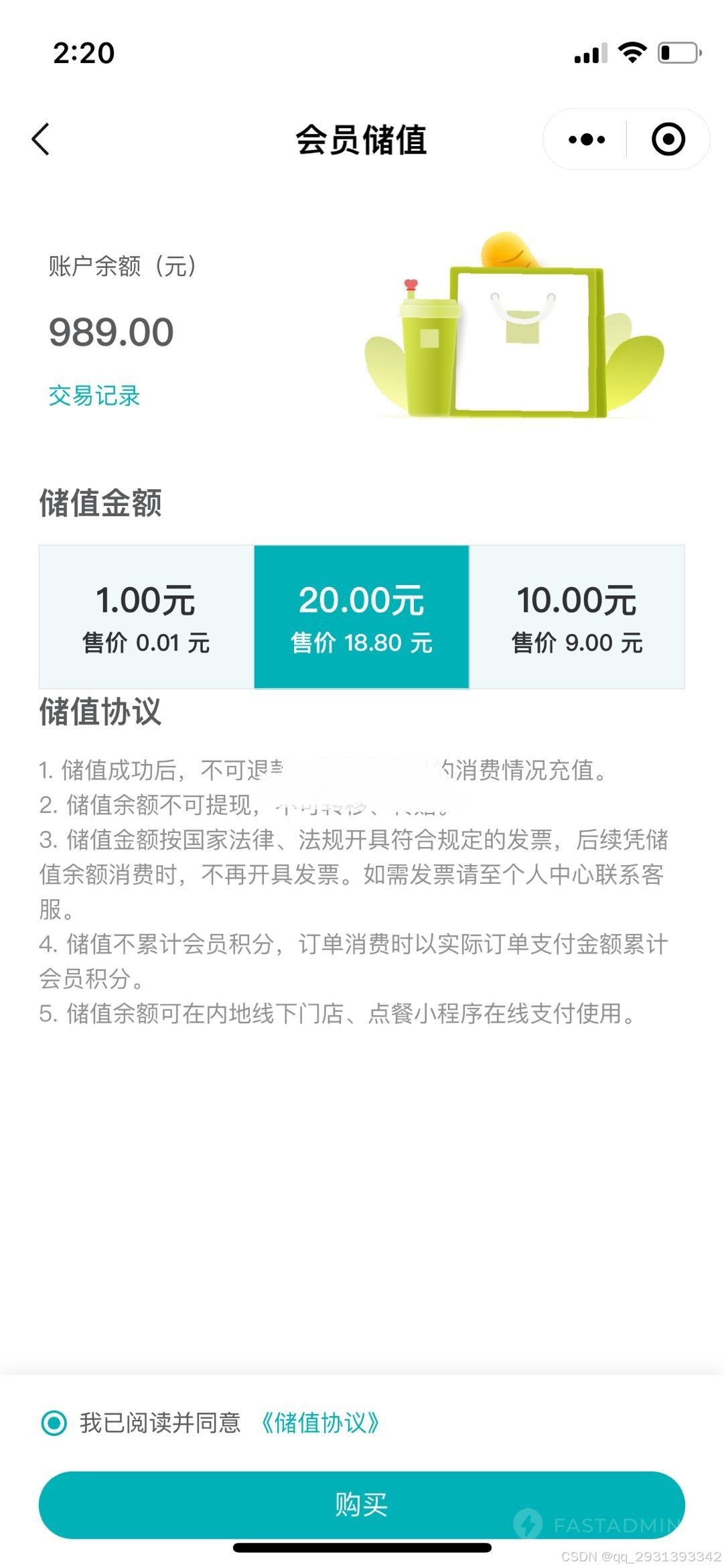Select the 10.00元 recharge option
The height and width of the screenshot is (1568, 724).
pos(578,616)
